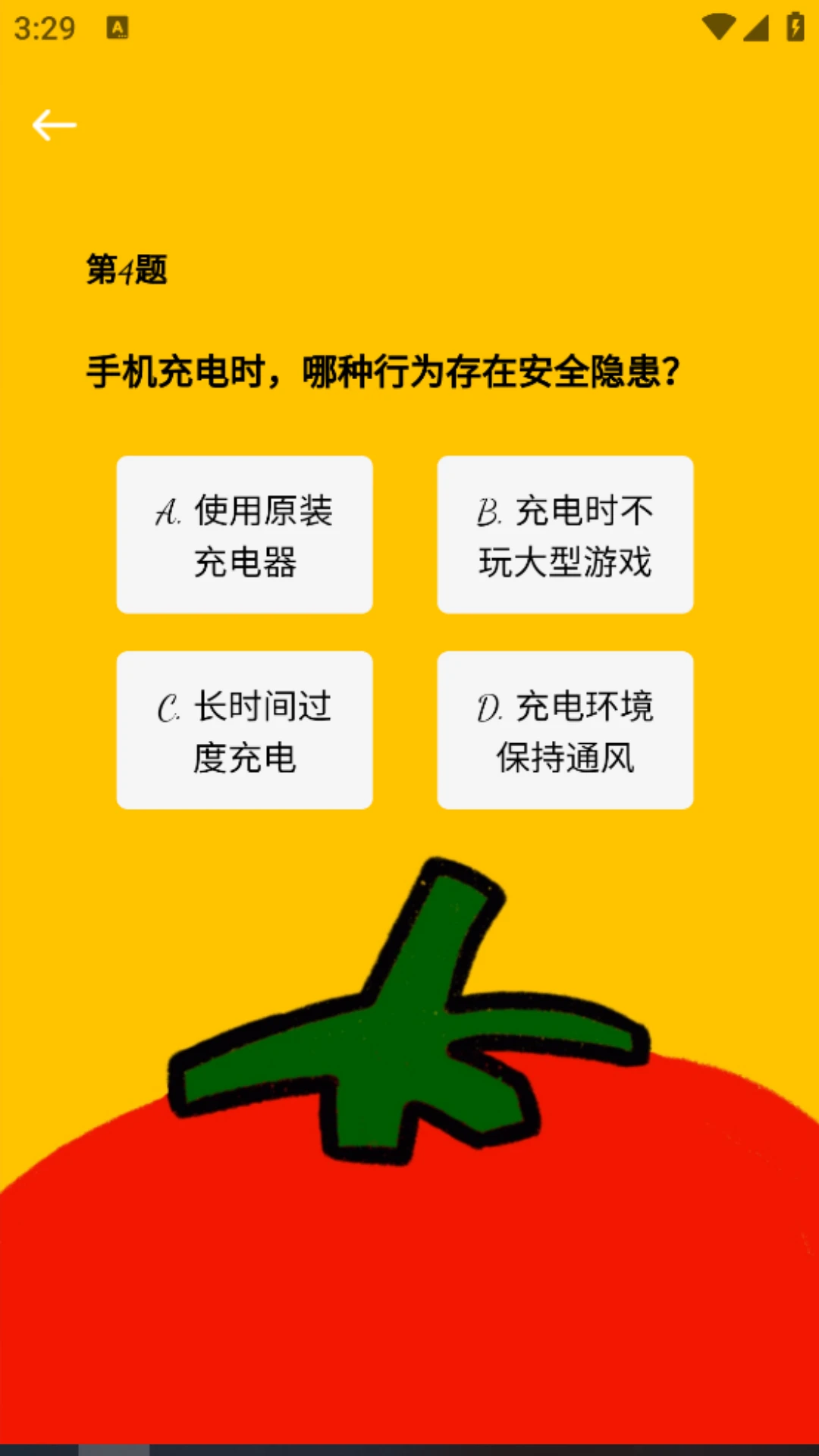
Task: Select answer A 使用原装充电器
Action: 244,535
